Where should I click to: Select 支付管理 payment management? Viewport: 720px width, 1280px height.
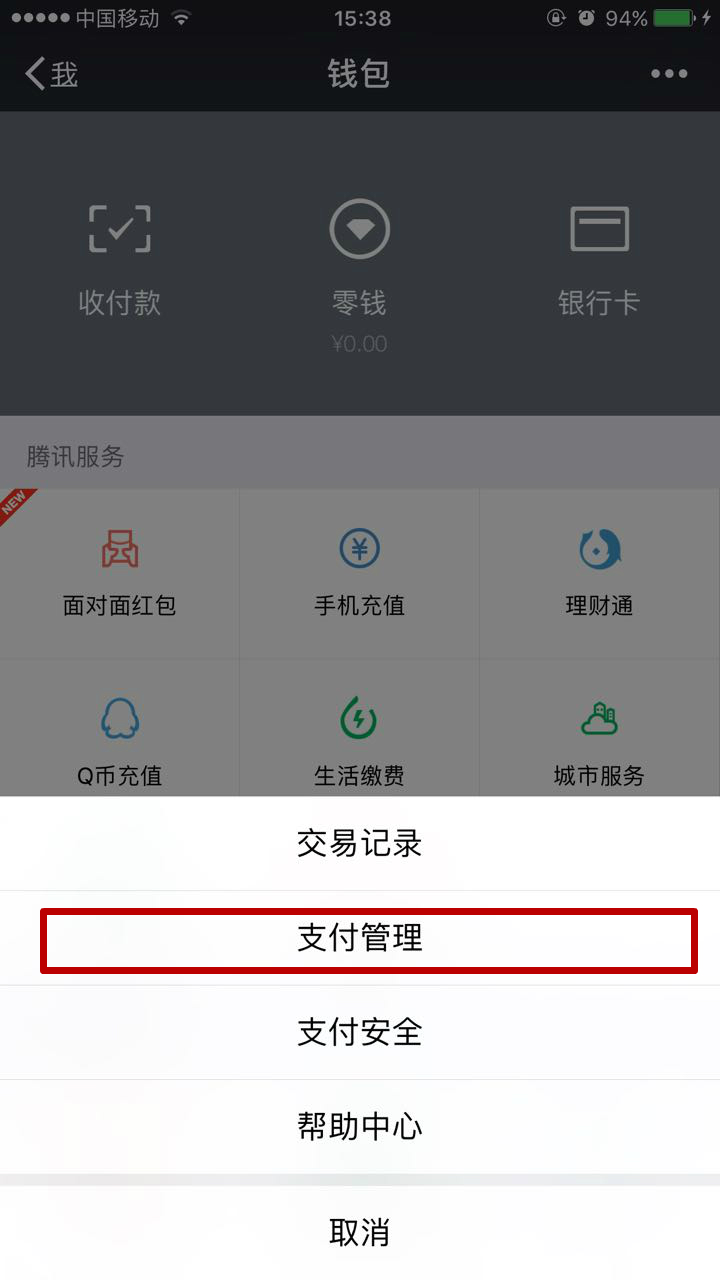coord(360,938)
